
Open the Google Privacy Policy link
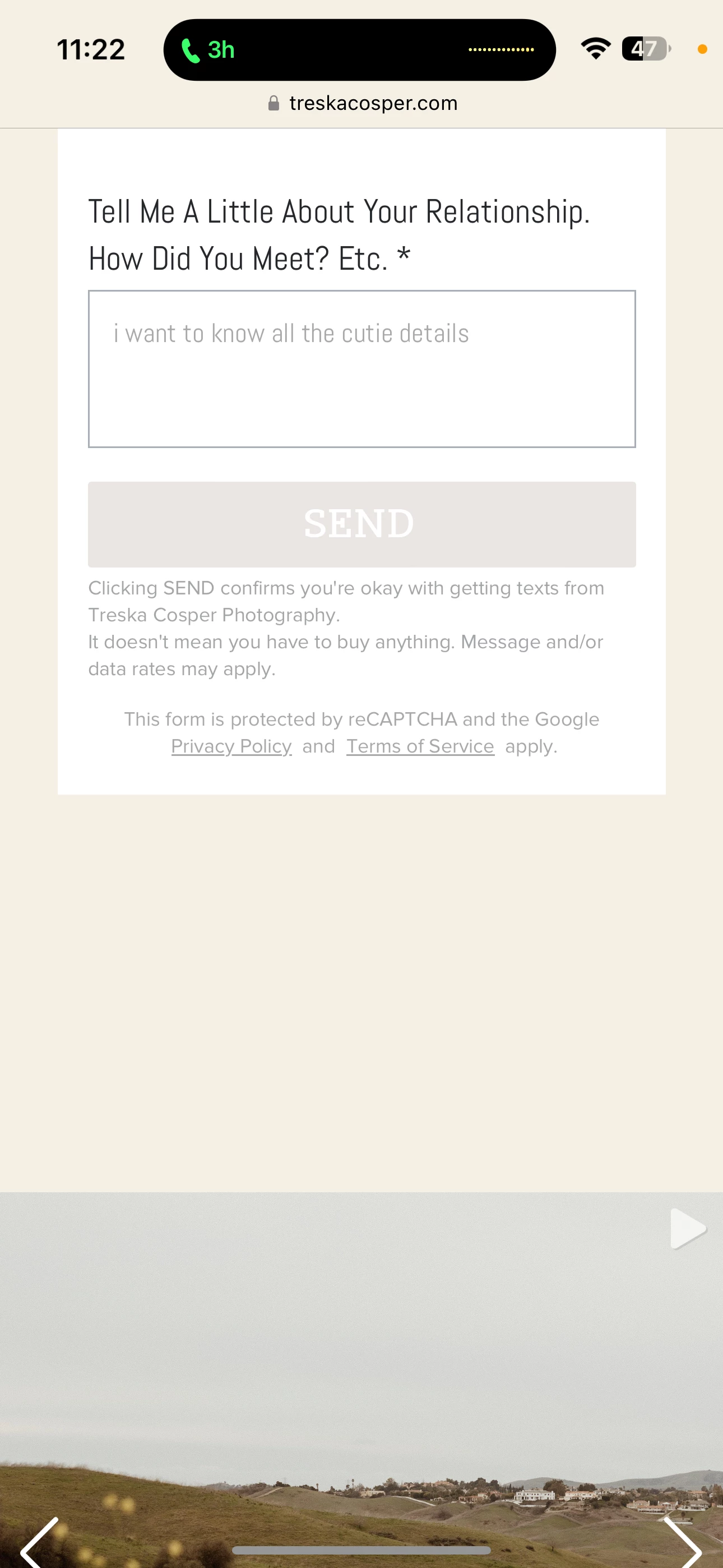[231, 746]
